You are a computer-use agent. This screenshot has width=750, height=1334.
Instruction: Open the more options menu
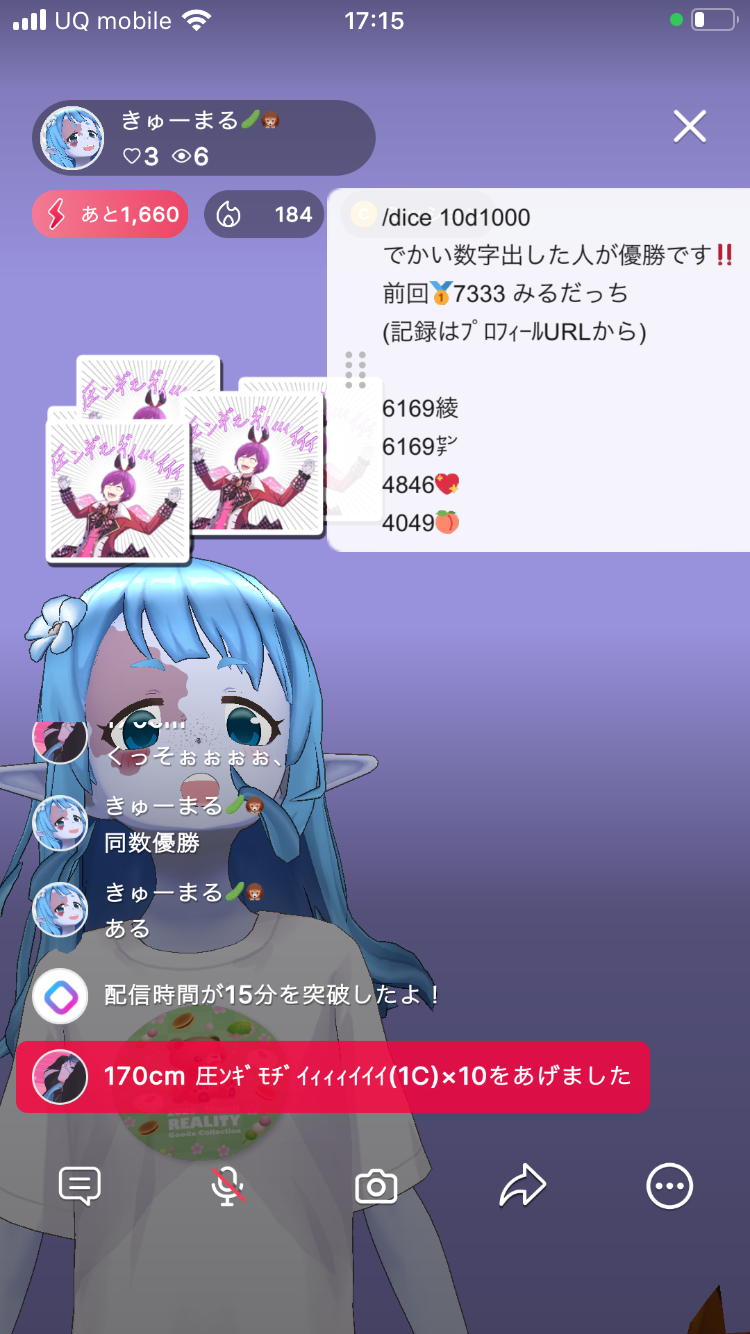669,1187
